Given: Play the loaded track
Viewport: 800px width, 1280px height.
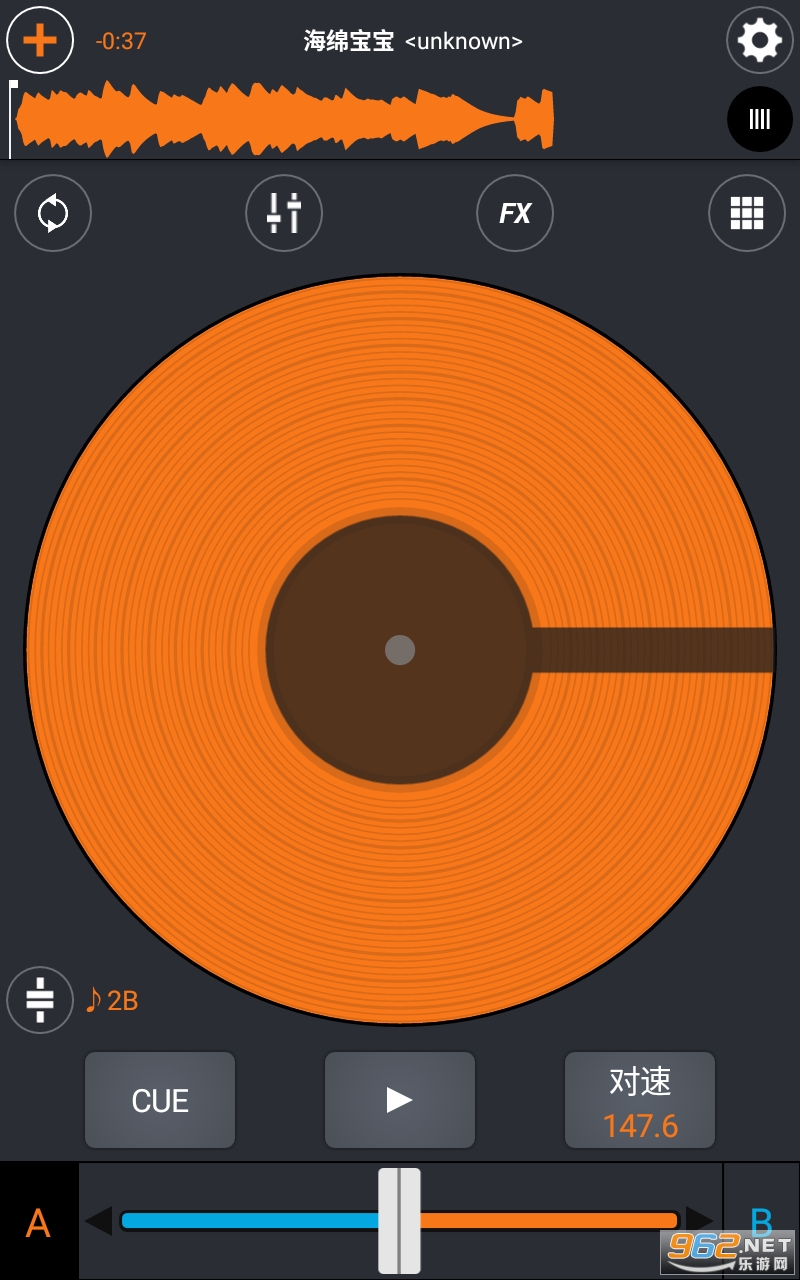Looking at the screenshot, I should (x=400, y=1100).
